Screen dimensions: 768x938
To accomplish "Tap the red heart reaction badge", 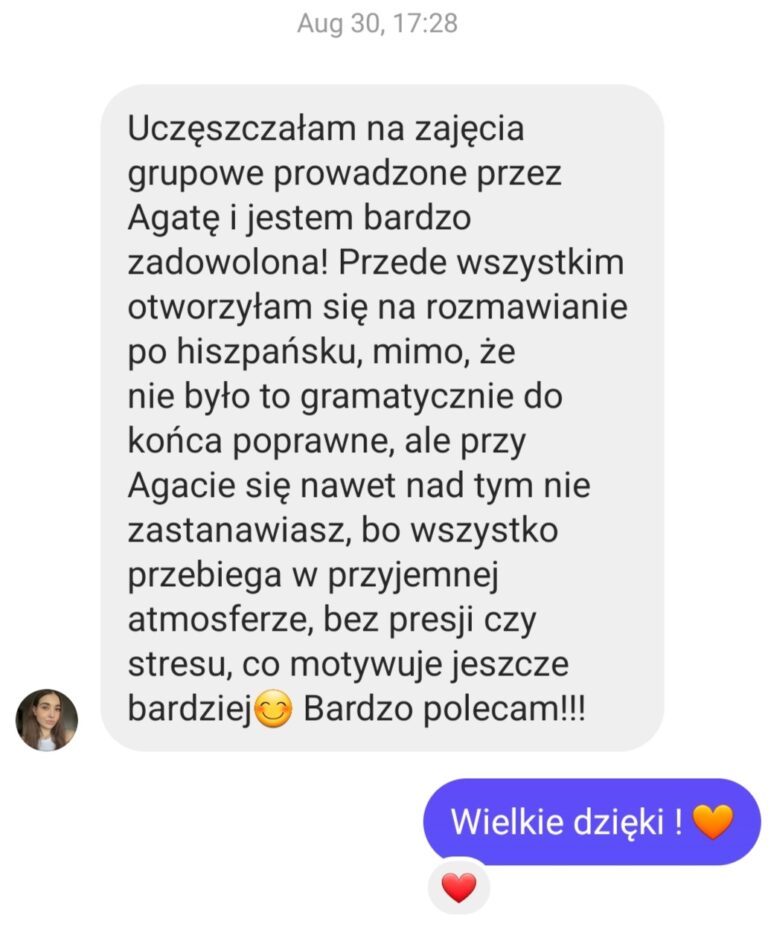I will click(459, 887).
